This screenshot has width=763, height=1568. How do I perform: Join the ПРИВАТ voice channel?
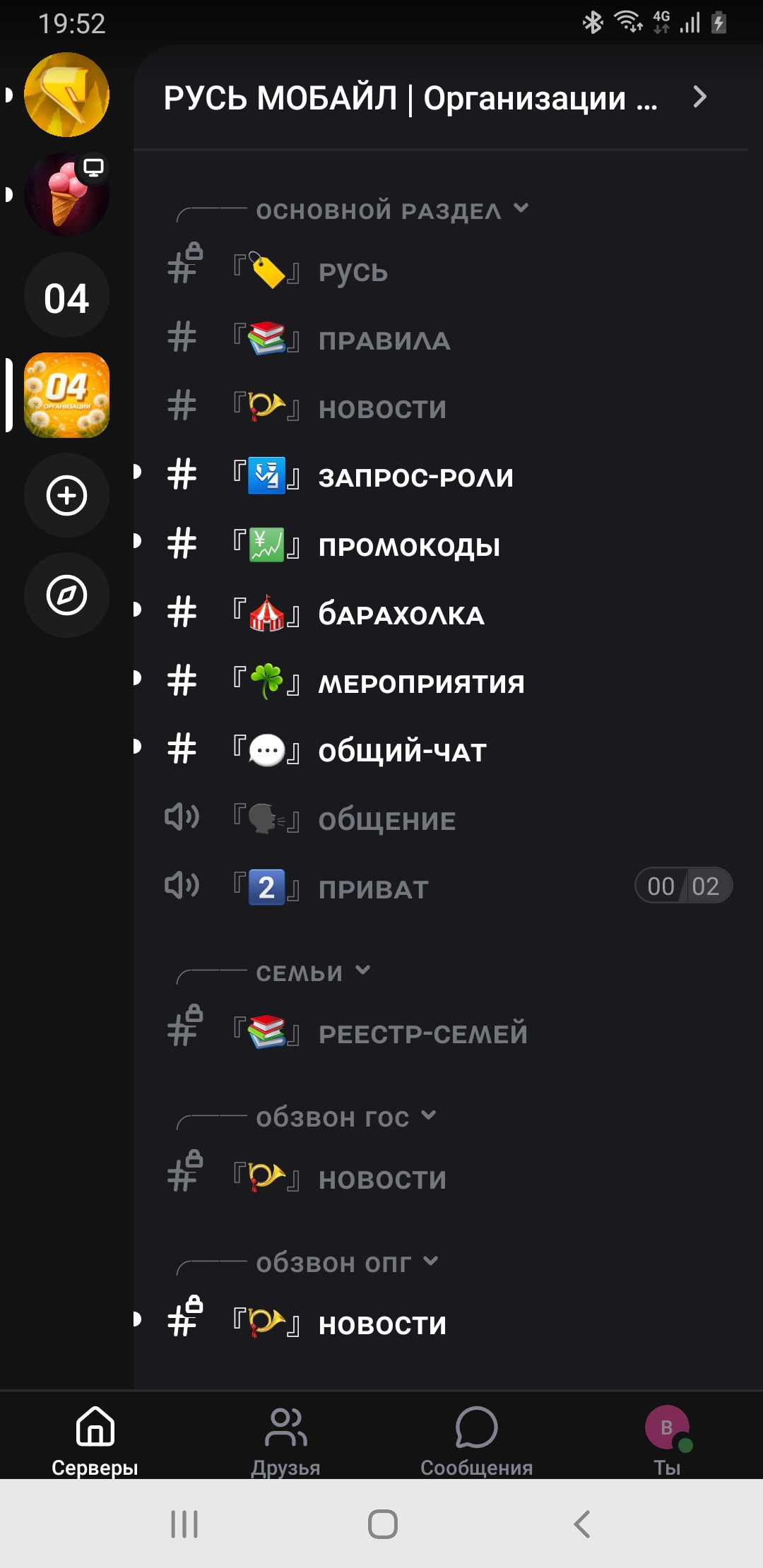coord(373,889)
